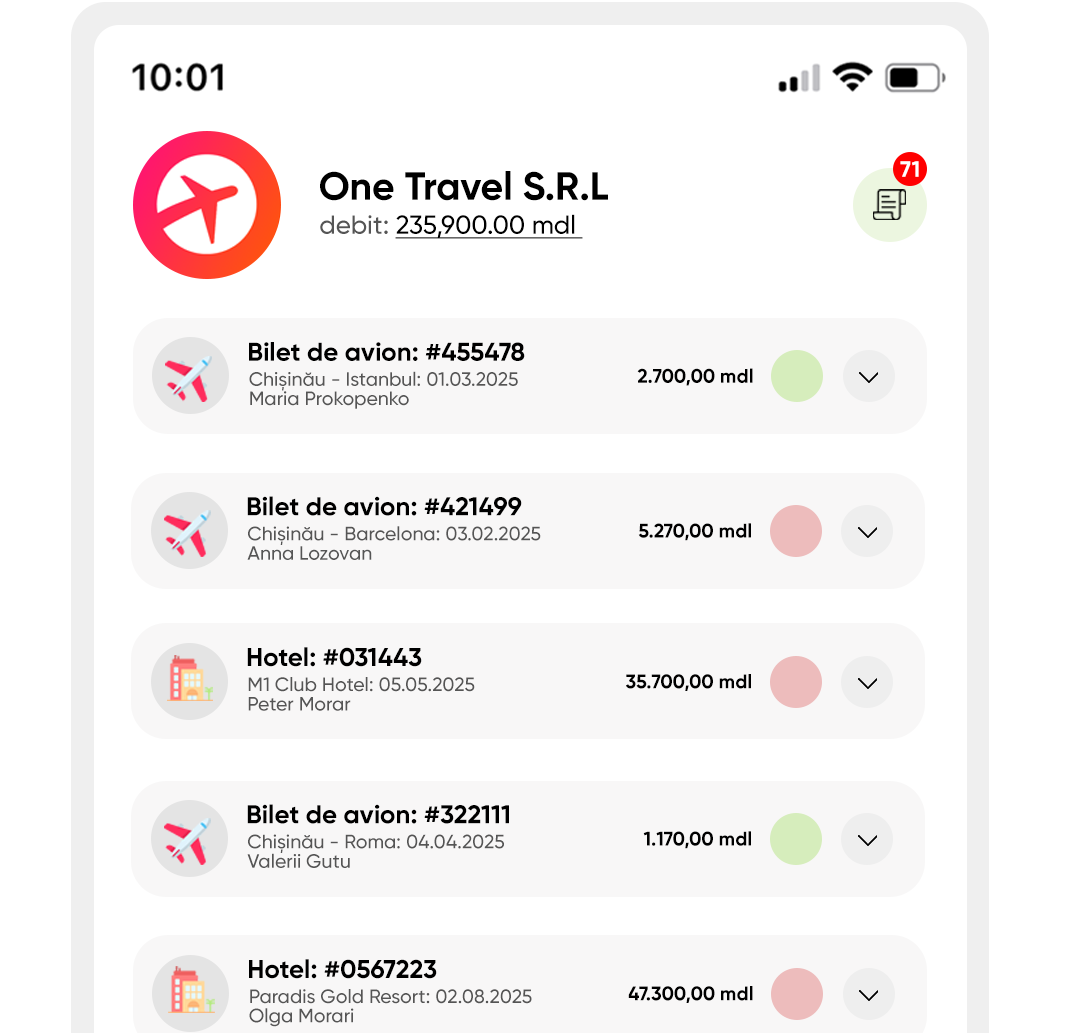The height and width of the screenshot is (1033, 1073).
Task: Expand the Bilet de avion #322111 row
Action: pos(867,839)
